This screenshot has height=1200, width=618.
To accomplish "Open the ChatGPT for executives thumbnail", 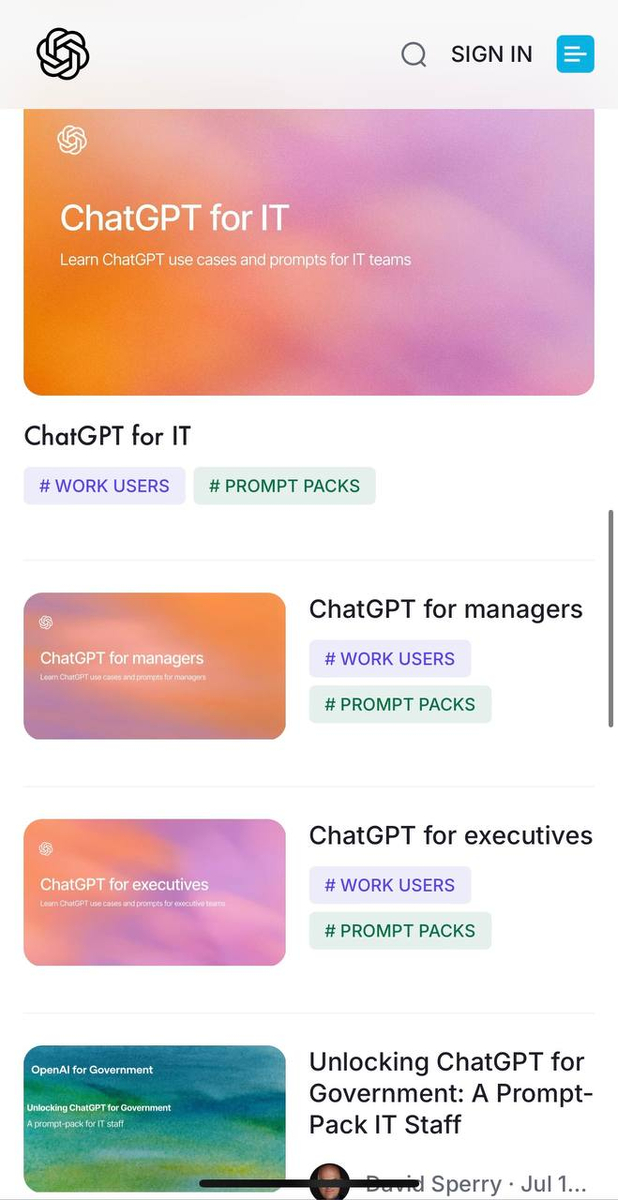I will pos(154,892).
